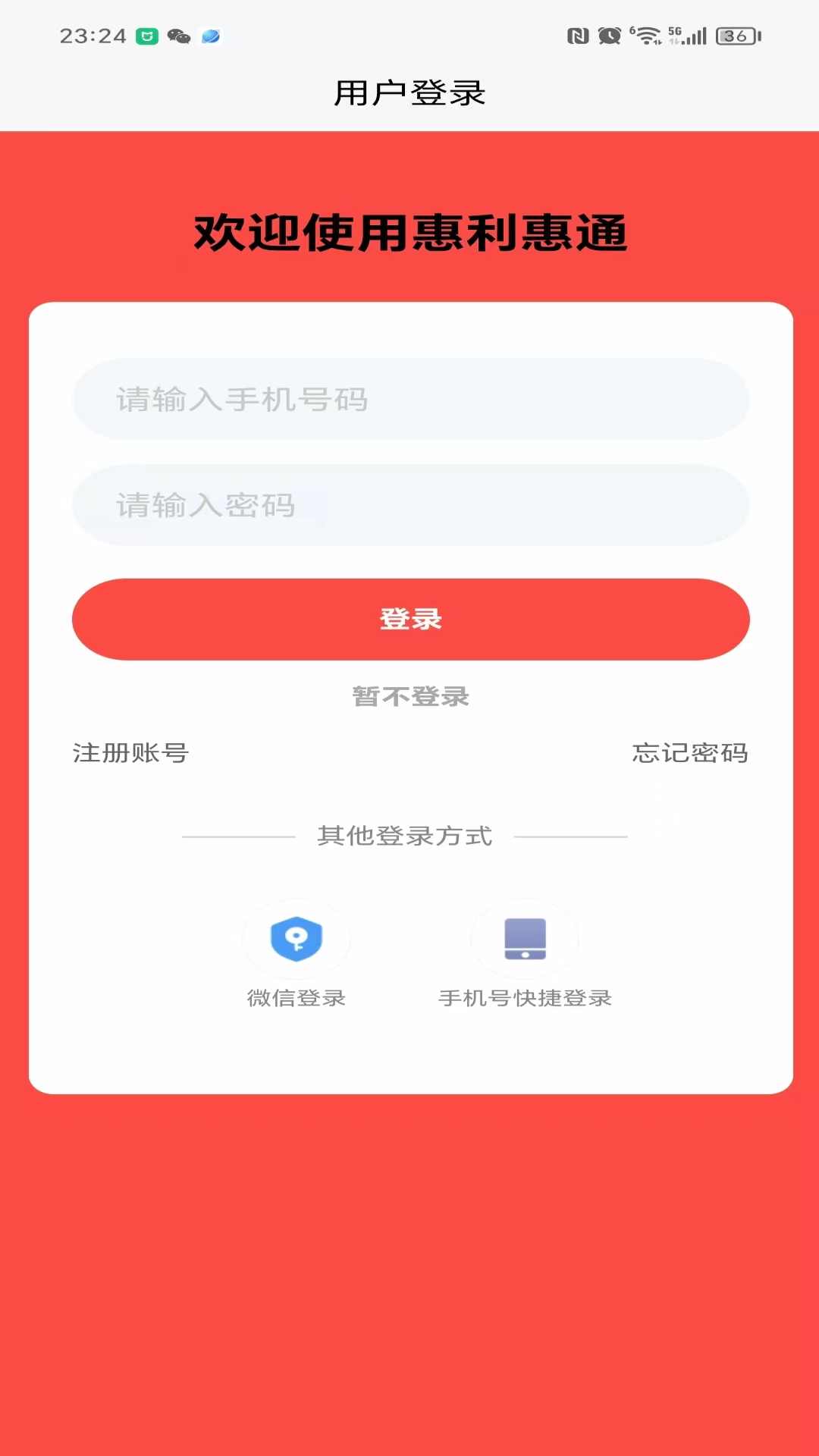Open the 注册账号 registration page
This screenshot has width=819, height=1456.
click(130, 754)
